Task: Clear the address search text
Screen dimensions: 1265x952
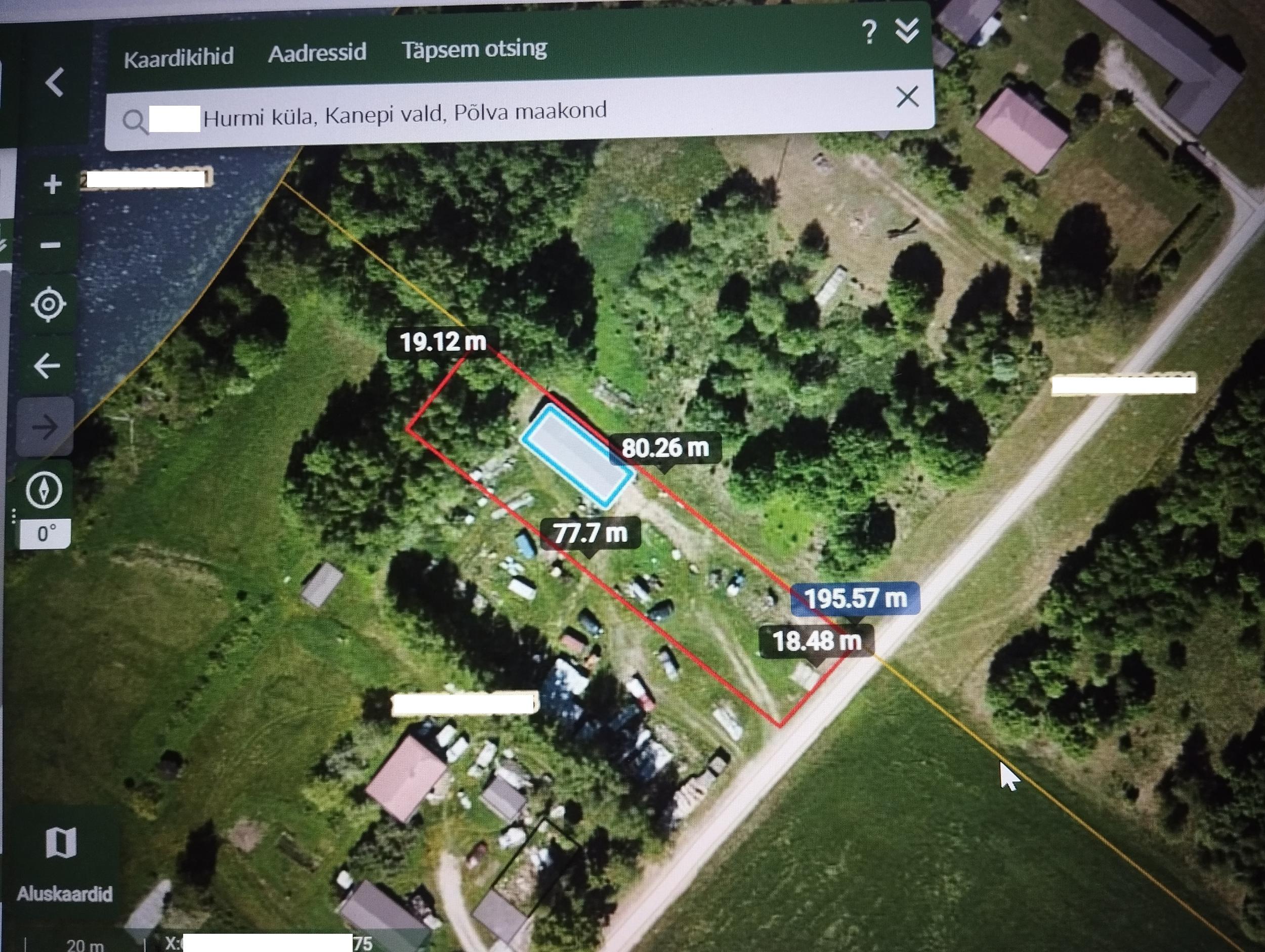Action: click(x=907, y=97)
